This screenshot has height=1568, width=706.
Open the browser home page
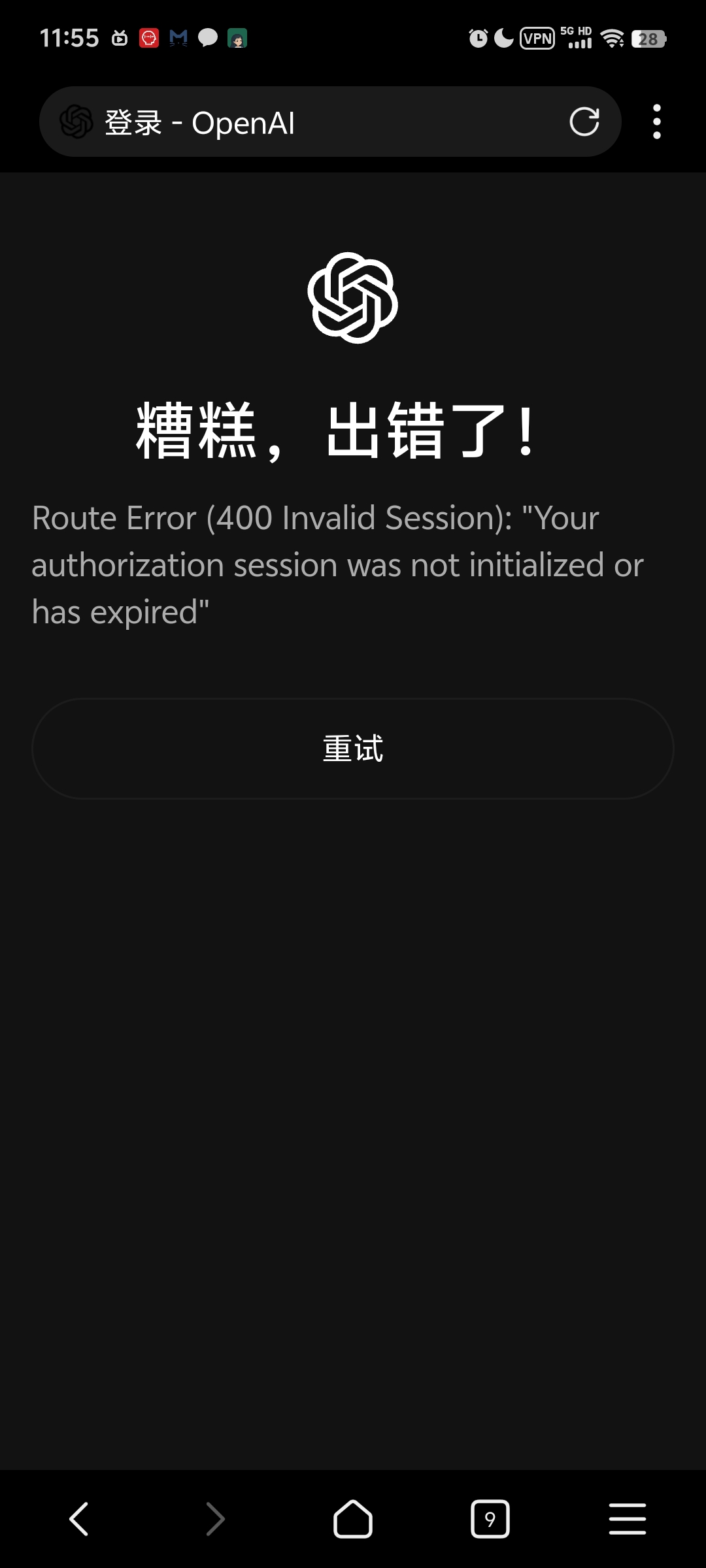pos(353,1518)
